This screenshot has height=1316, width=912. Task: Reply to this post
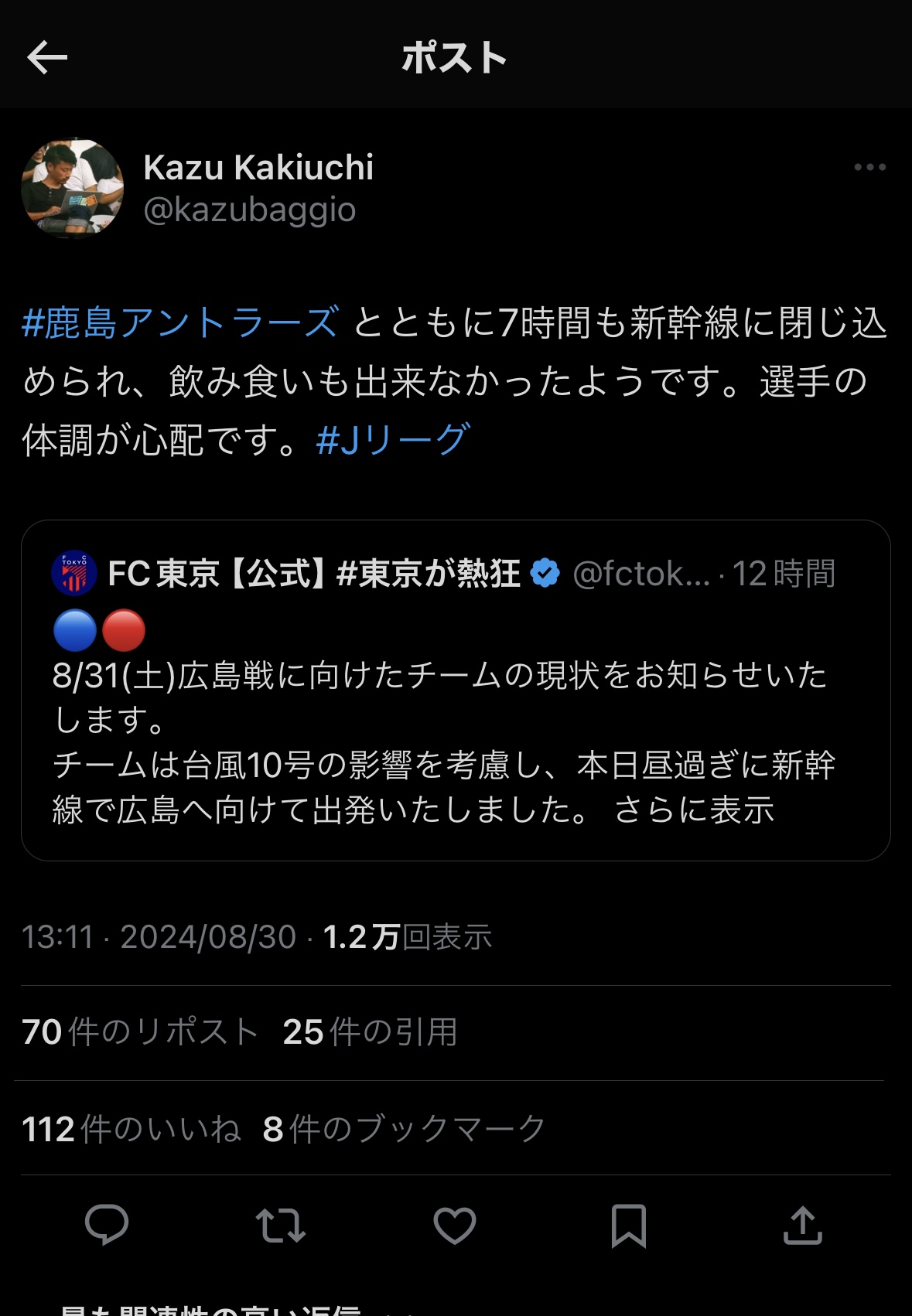point(107,1225)
